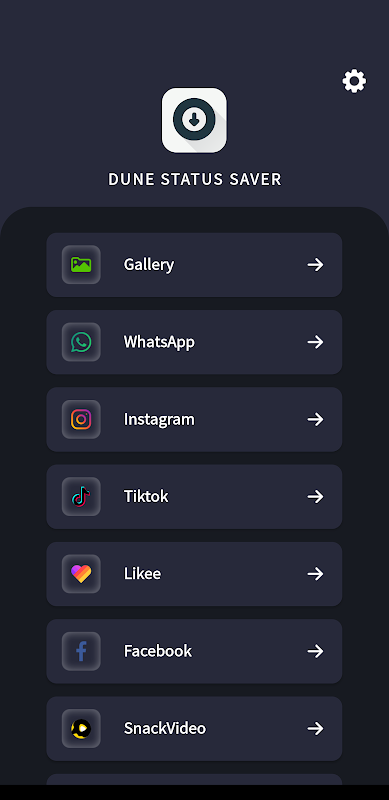Choose the Tiktok option
Image resolution: width=389 pixels, height=800 pixels.
[194, 496]
